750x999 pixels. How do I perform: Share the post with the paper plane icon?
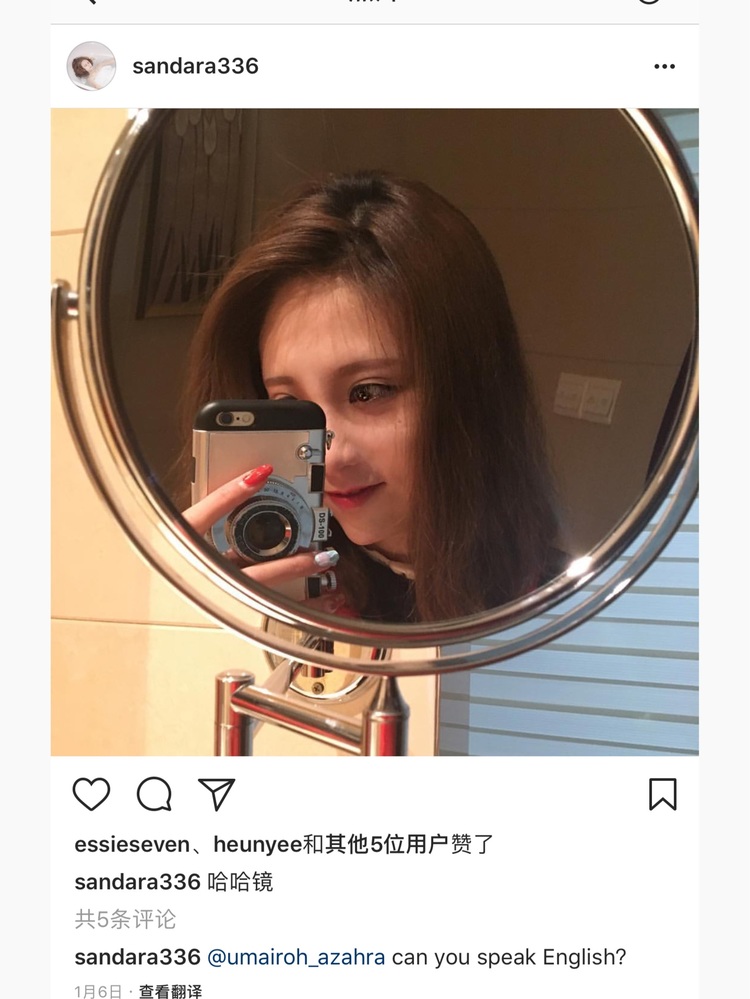pos(216,794)
